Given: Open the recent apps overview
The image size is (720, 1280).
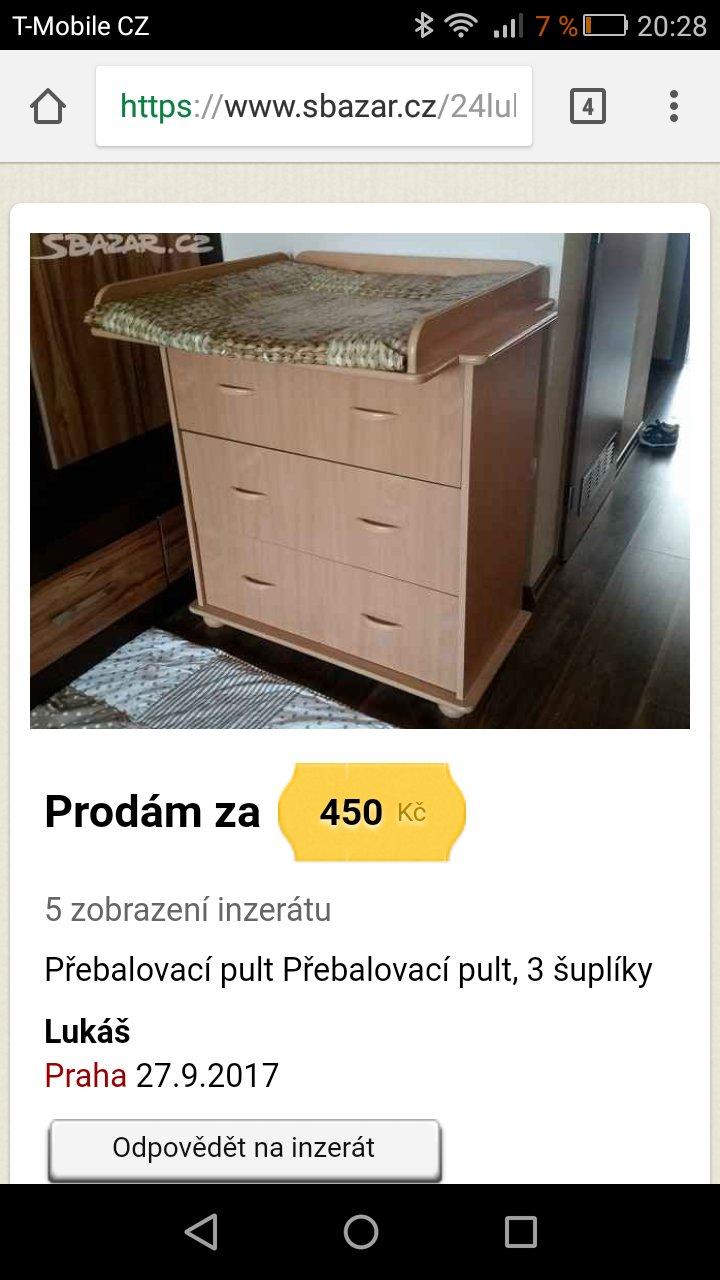Looking at the screenshot, I should (x=520, y=1232).
